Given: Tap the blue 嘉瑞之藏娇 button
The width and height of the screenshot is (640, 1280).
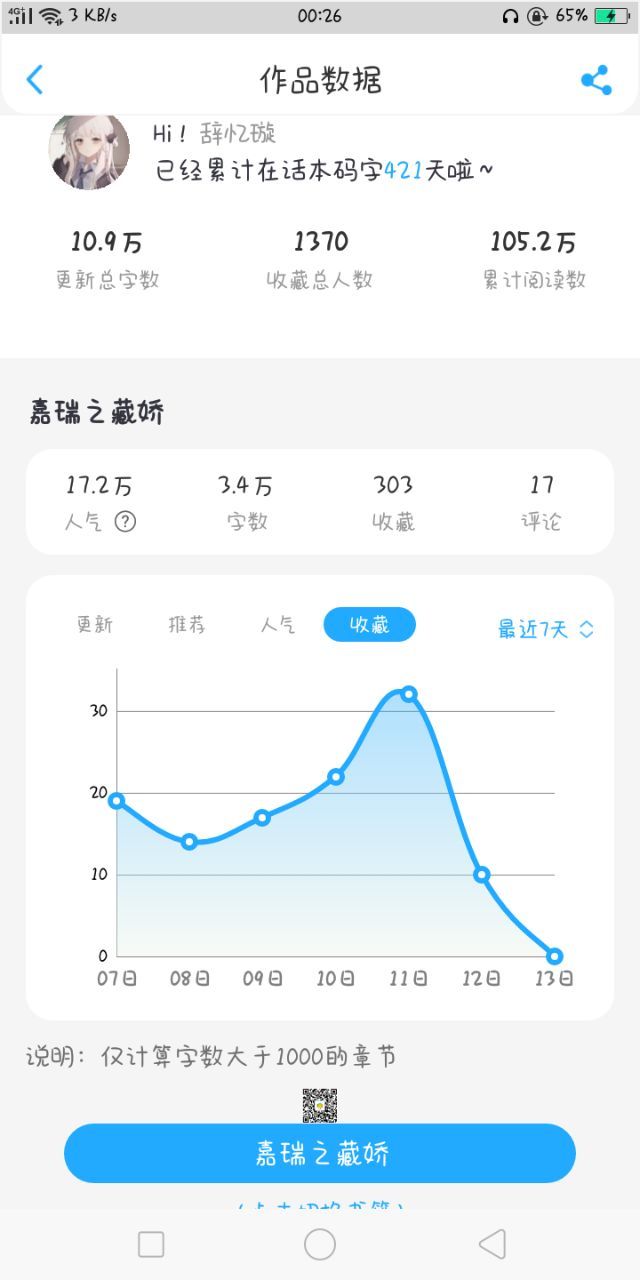Looking at the screenshot, I should click(x=320, y=1153).
